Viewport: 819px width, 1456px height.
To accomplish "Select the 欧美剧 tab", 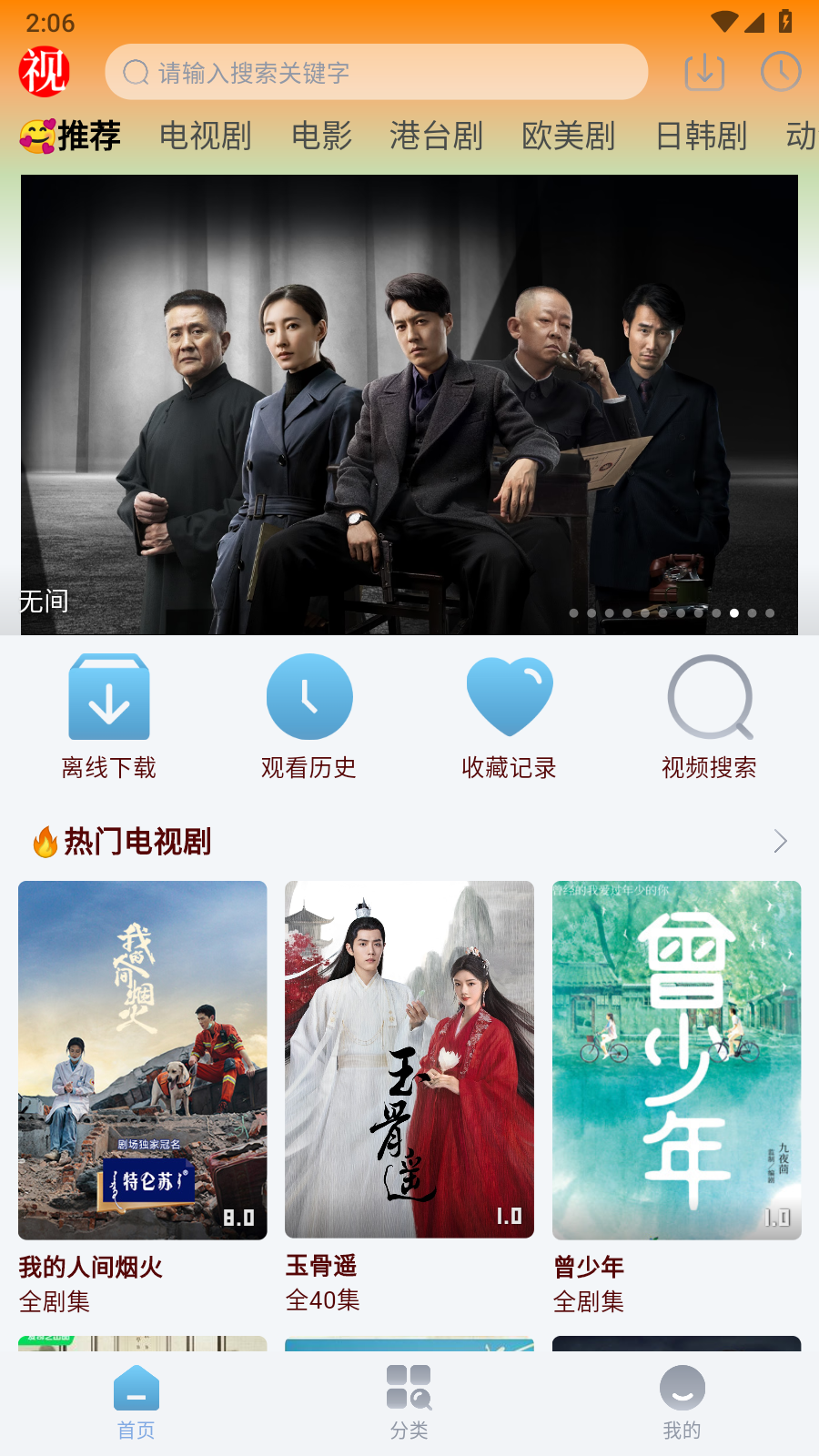I will (569, 136).
